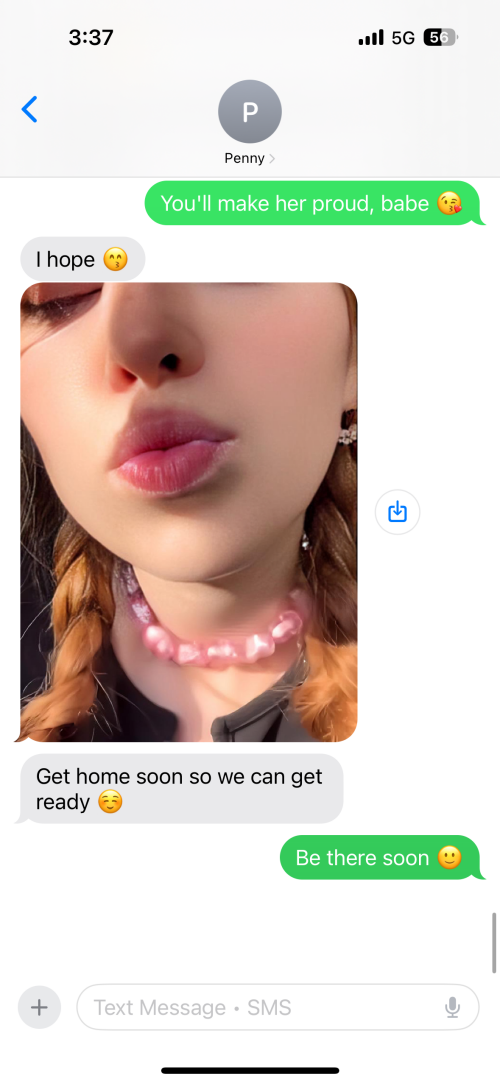500x1084 pixels.
Task: Save the received photo
Action: click(x=397, y=512)
